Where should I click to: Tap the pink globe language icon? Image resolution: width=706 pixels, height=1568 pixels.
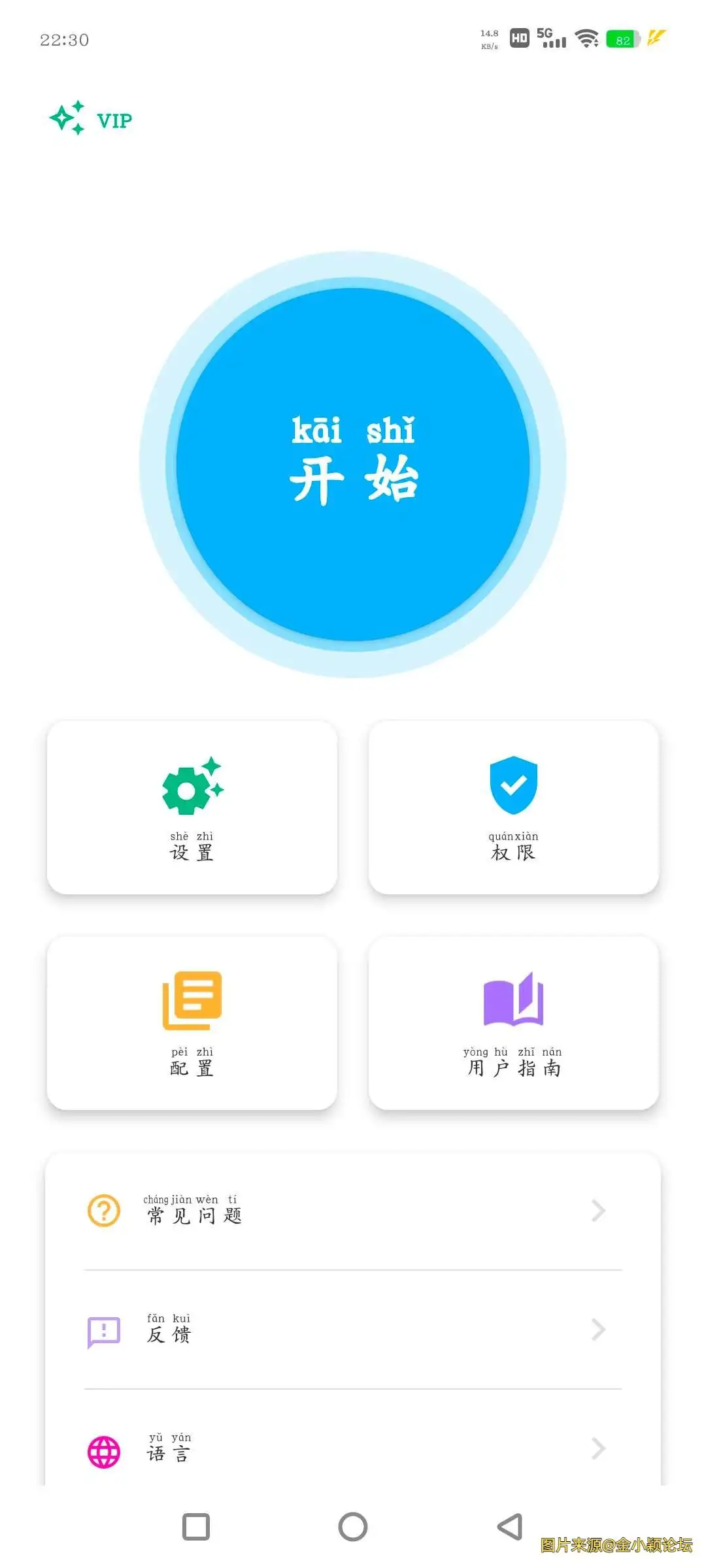point(103,1452)
